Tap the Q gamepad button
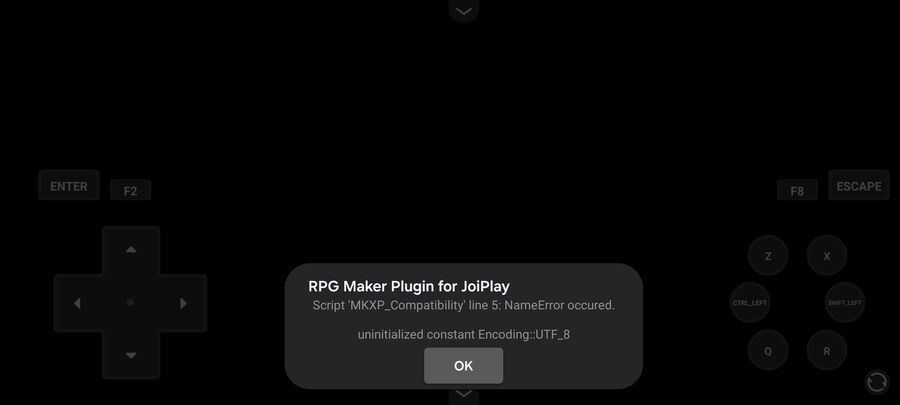The height and width of the screenshot is (405, 900). click(x=768, y=351)
